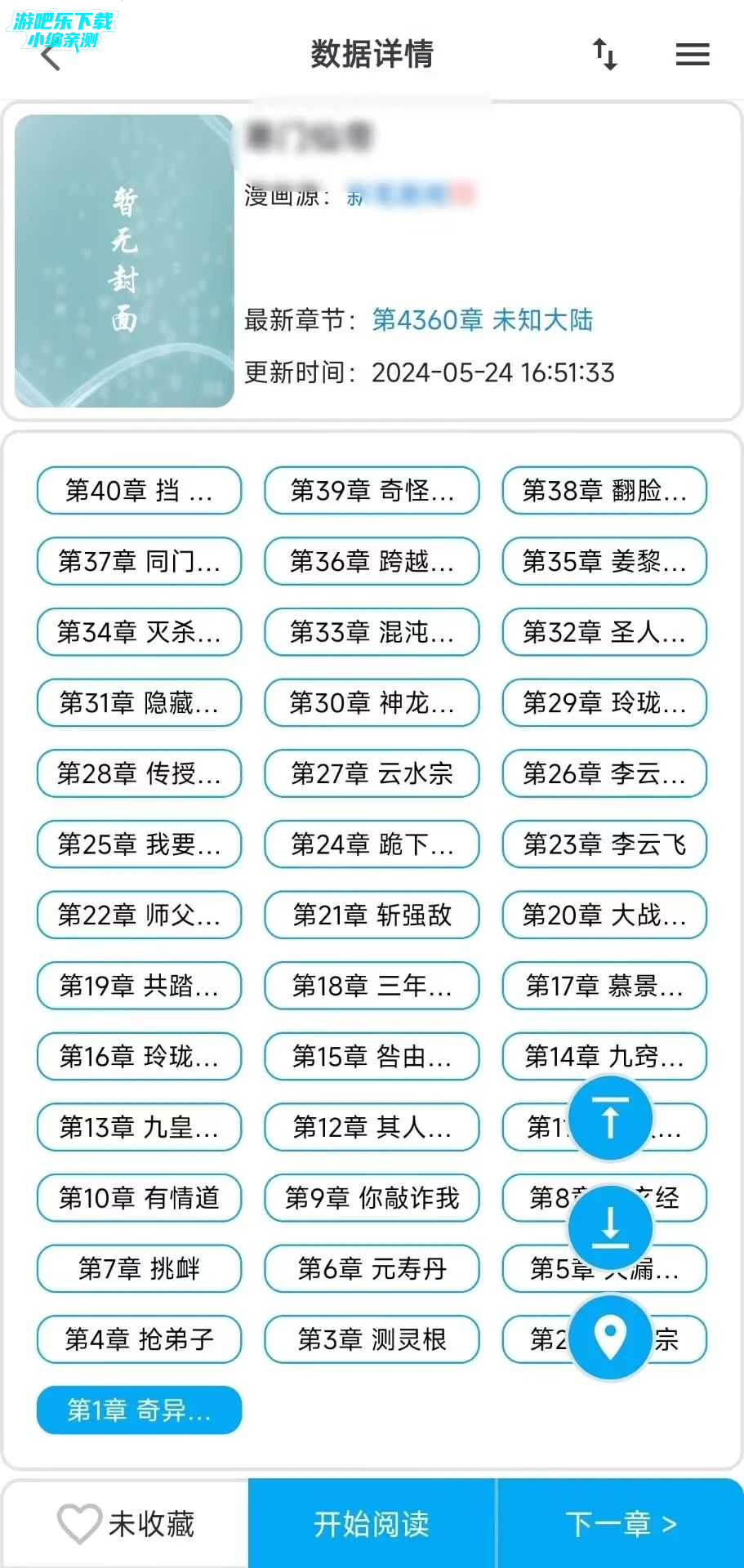Add to favorites via 未收藏
The width and height of the screenshot is (744, 1568).
tap(125, 1524)
